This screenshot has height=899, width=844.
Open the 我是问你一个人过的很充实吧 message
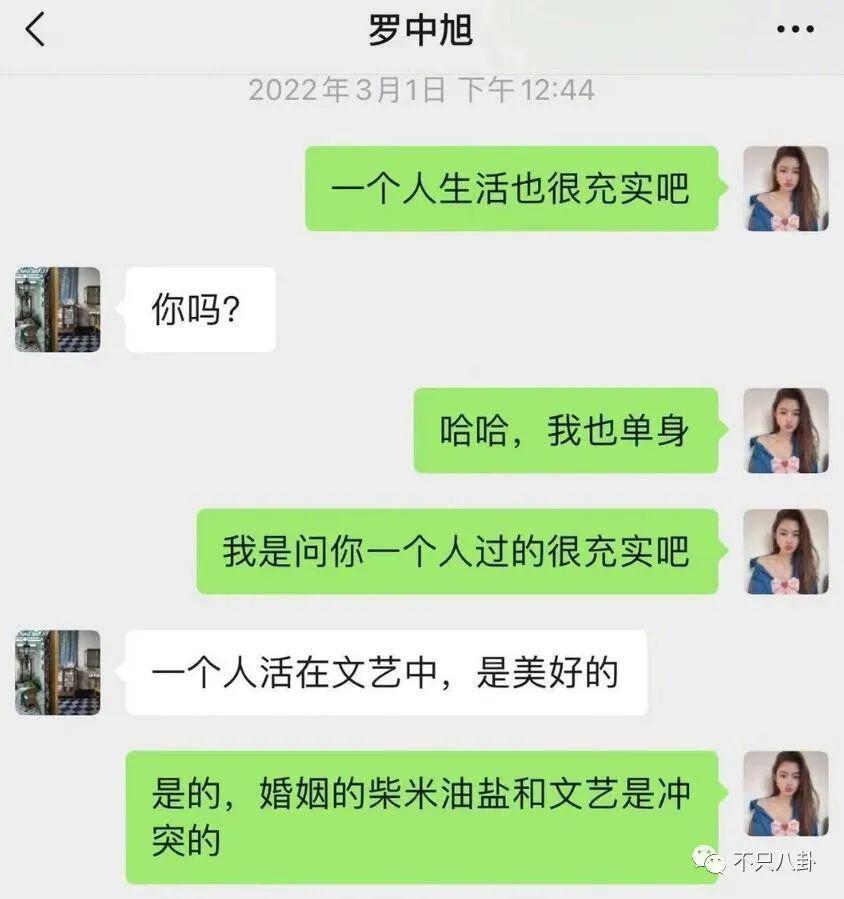[x=455, y=553]
